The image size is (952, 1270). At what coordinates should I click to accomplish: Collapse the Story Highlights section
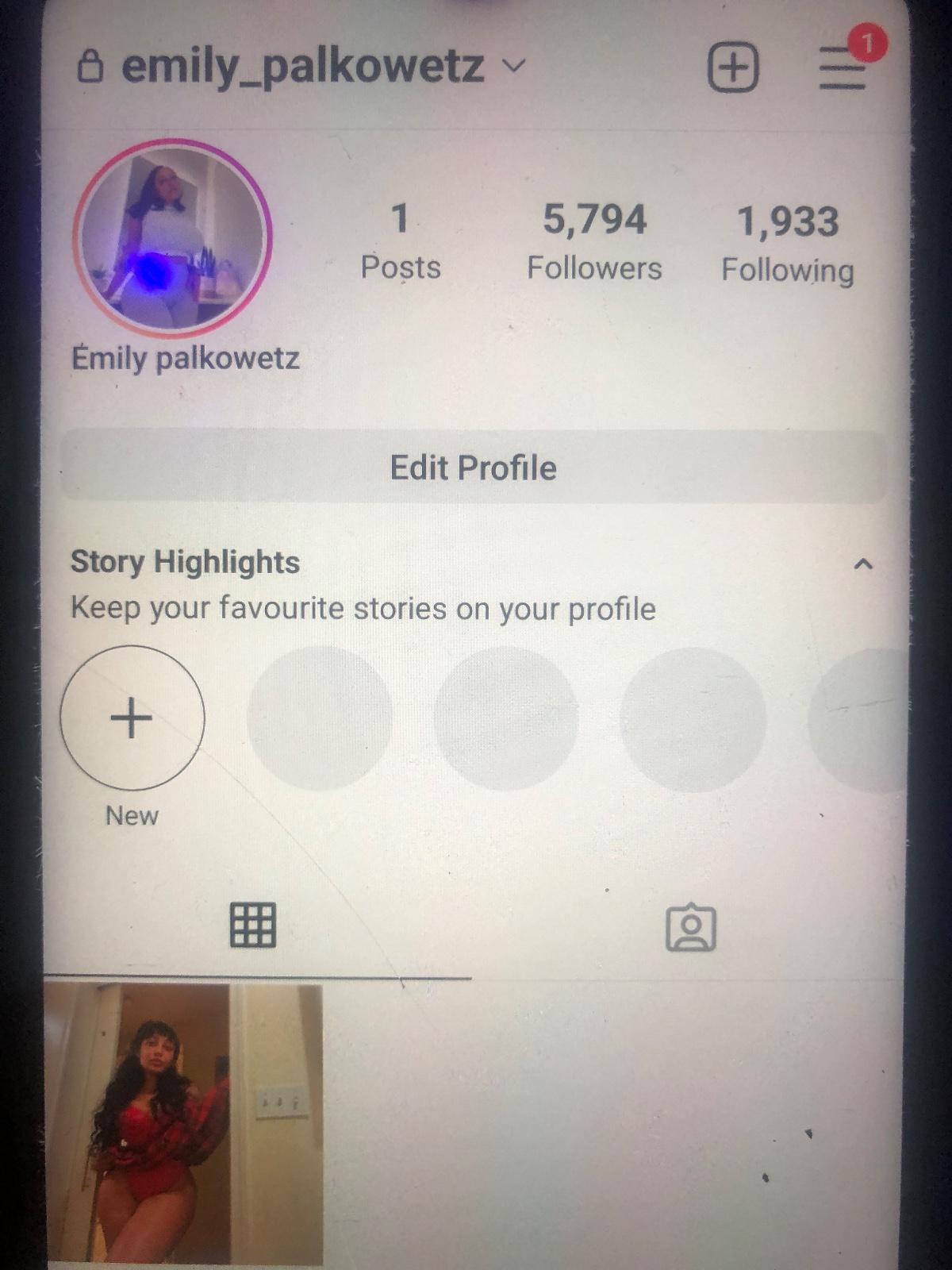[x=862, y=564]
